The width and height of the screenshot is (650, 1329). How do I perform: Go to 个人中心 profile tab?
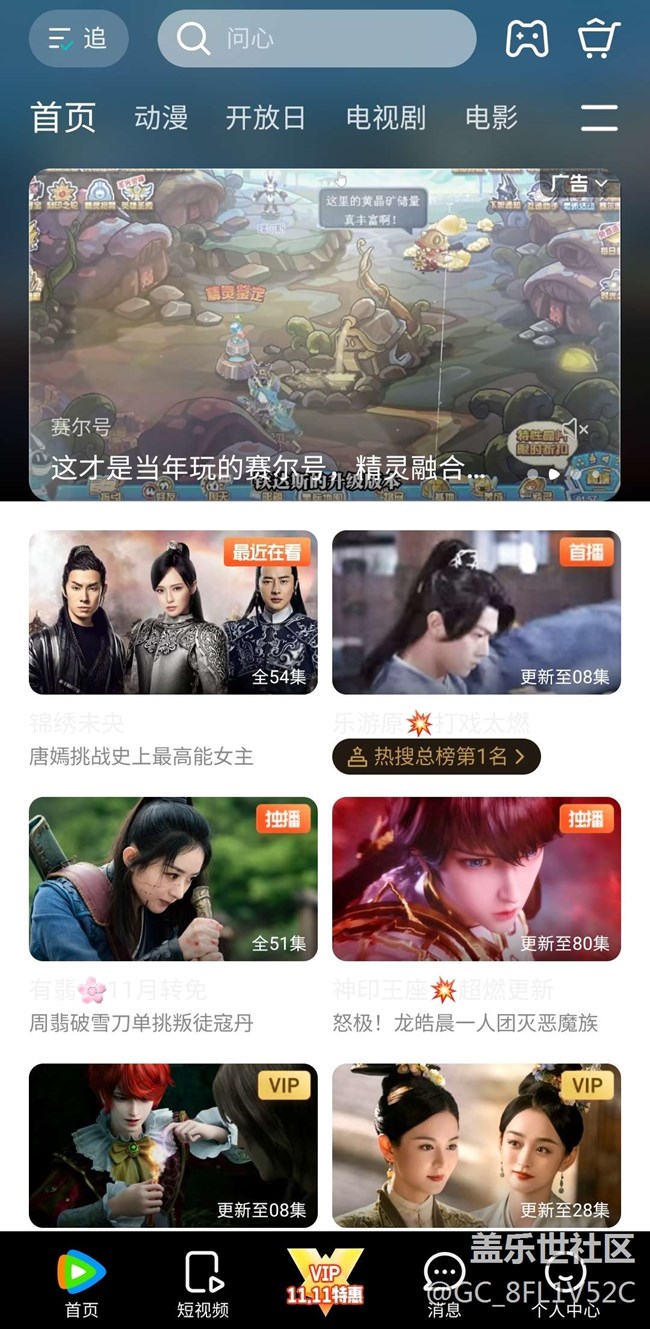(566, 1282)
